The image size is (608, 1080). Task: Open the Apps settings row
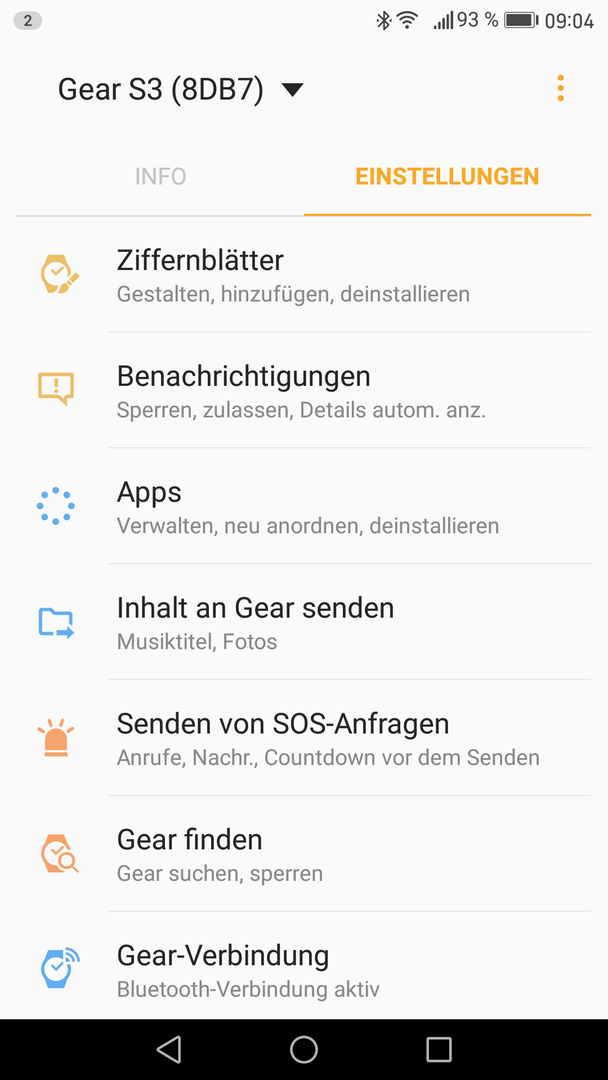(x=304, y=506)
